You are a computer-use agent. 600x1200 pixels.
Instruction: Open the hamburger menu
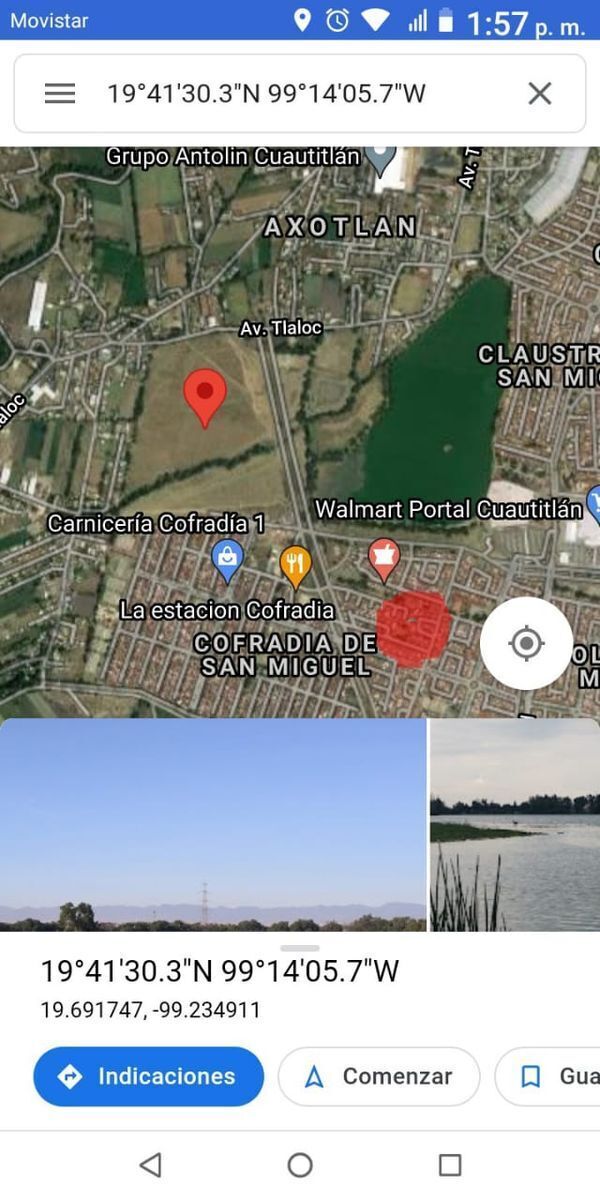[60, 94]
